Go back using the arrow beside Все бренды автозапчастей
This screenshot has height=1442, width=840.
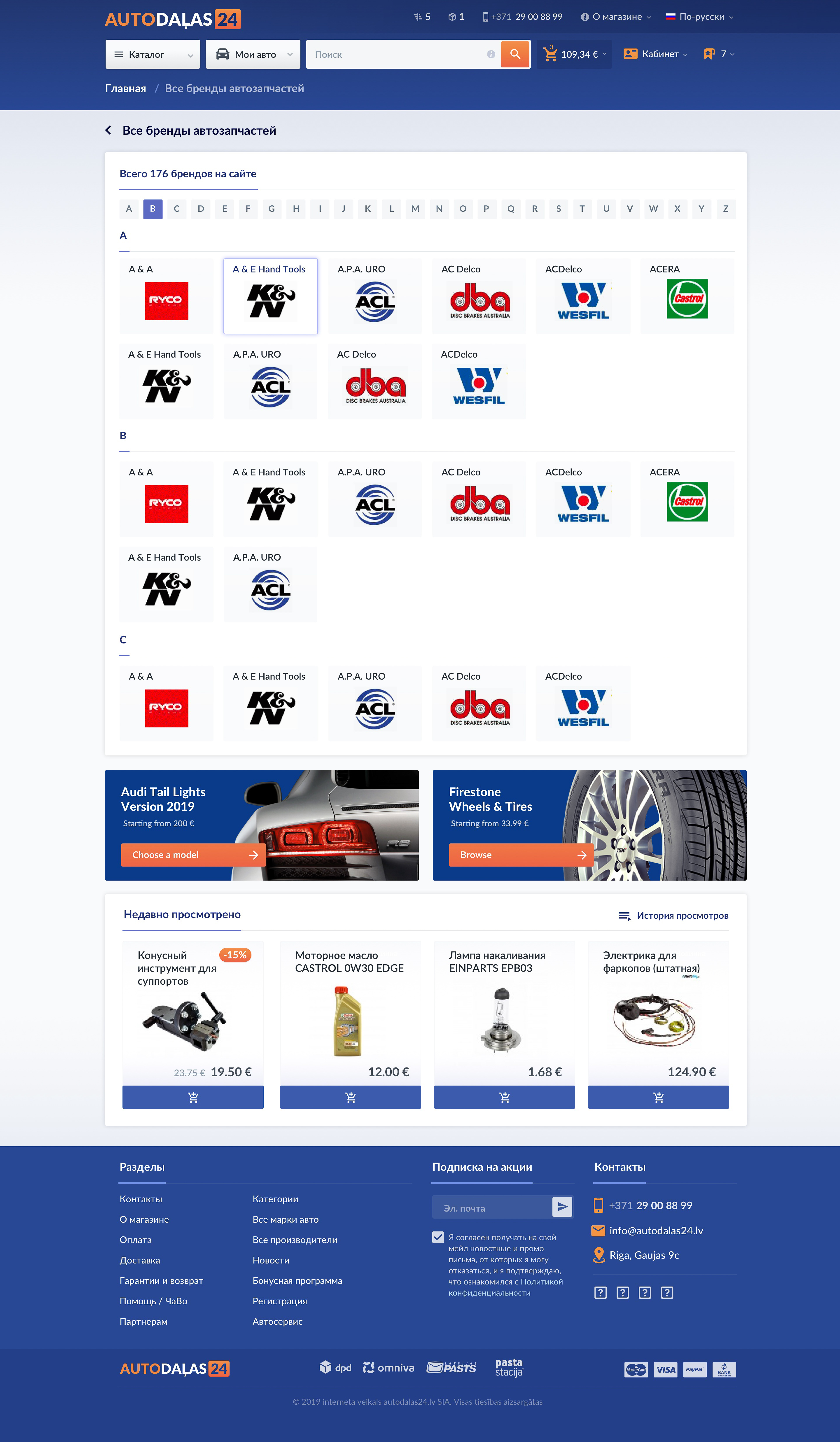[x=108, y=130]
